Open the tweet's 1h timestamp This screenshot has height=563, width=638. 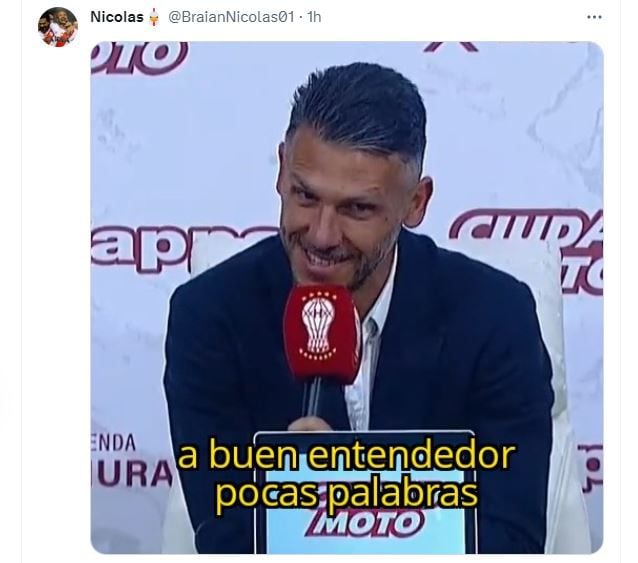point(313,17)
